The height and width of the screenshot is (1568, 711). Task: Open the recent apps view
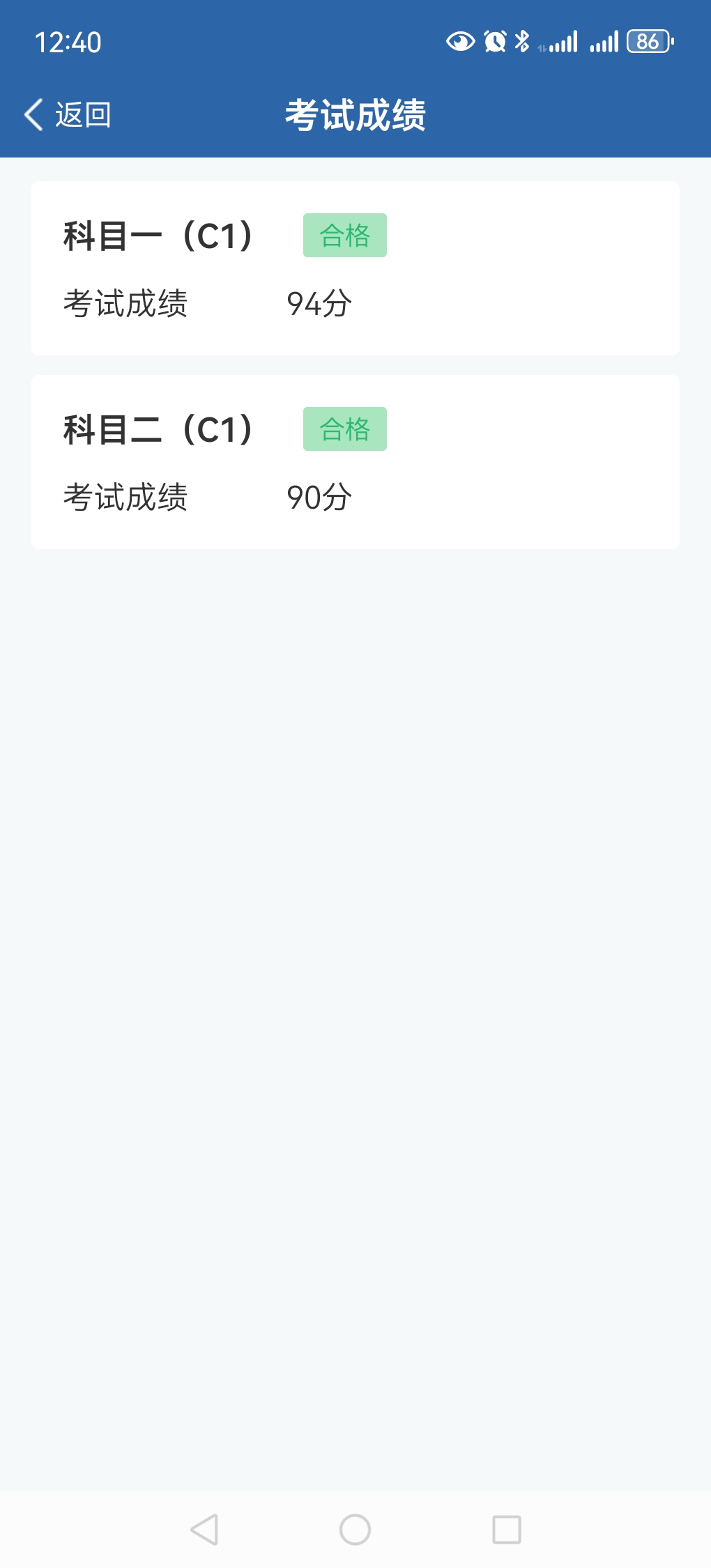coord(507,1530)
